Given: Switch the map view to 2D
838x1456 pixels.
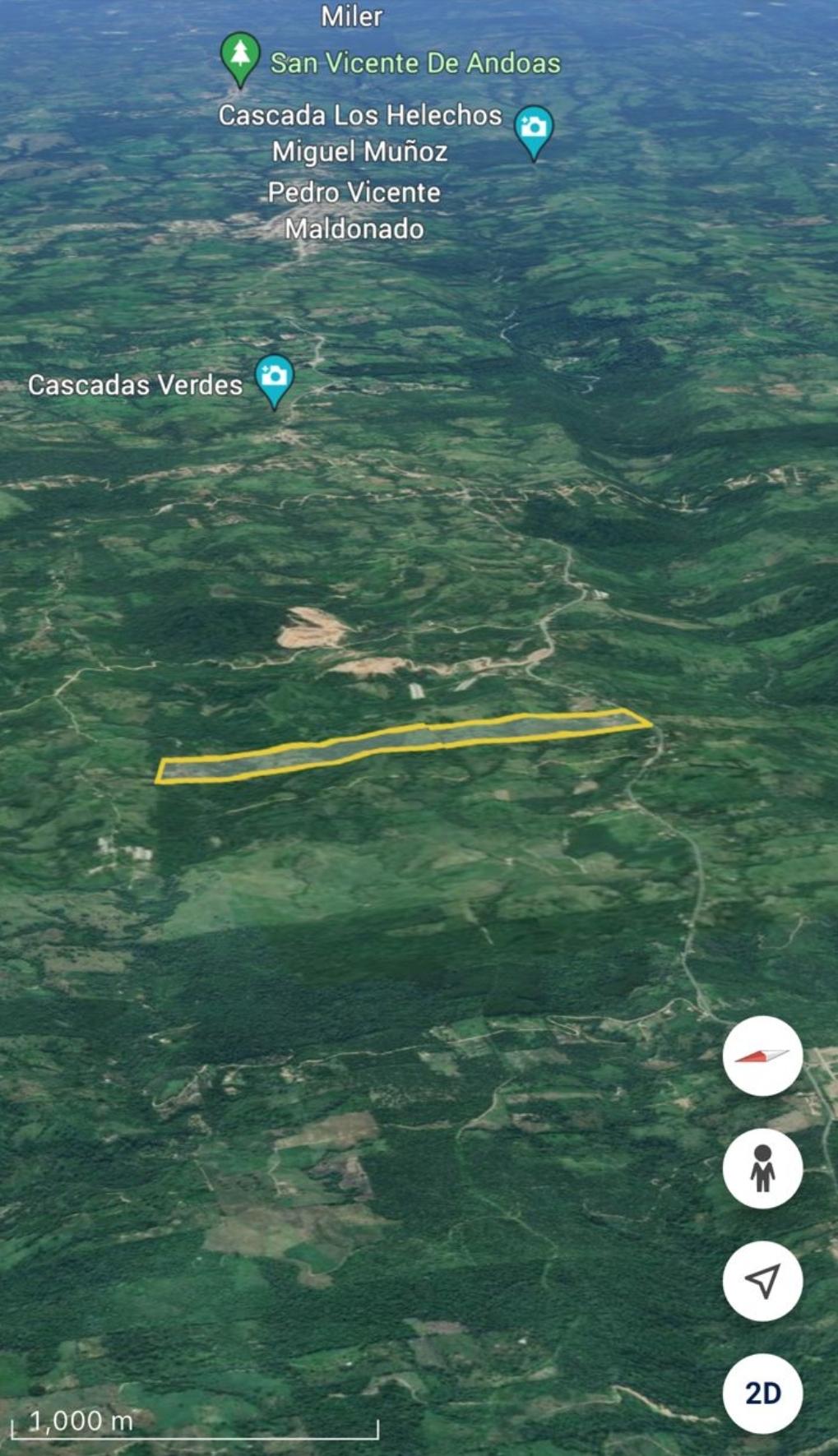Looking at the screenshot, I should tap(762, 1393).
